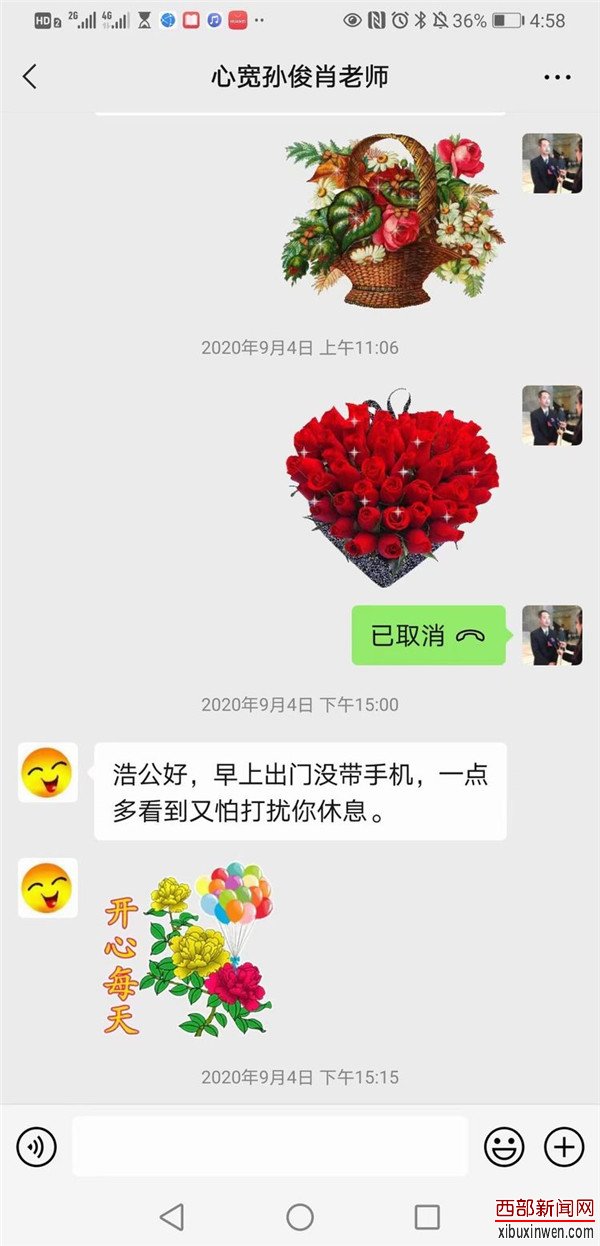The height and width of the screenshot is (1246, 600).
Task: Open the emoji sticker panel
Action: (x=504, y=1146)
